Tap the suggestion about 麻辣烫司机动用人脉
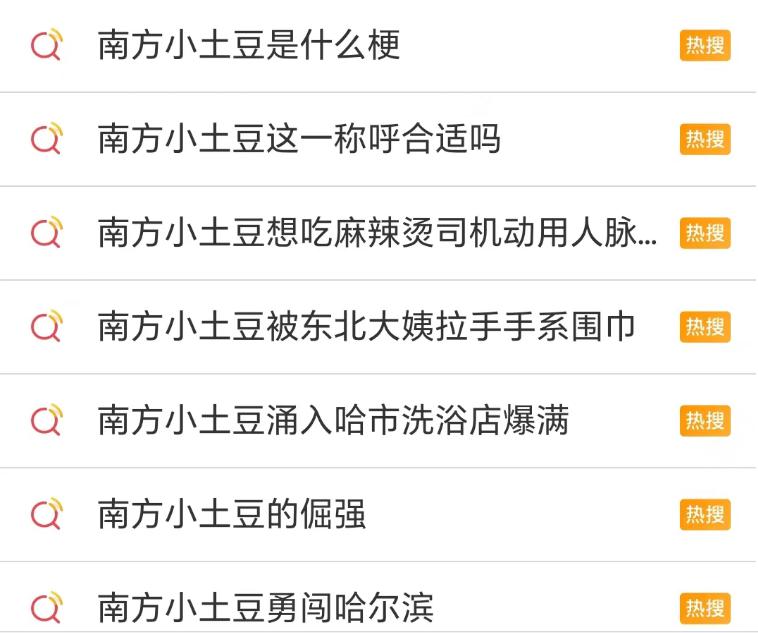The height and width of the screenshot is (633, 758). click(x=377, y=233)
